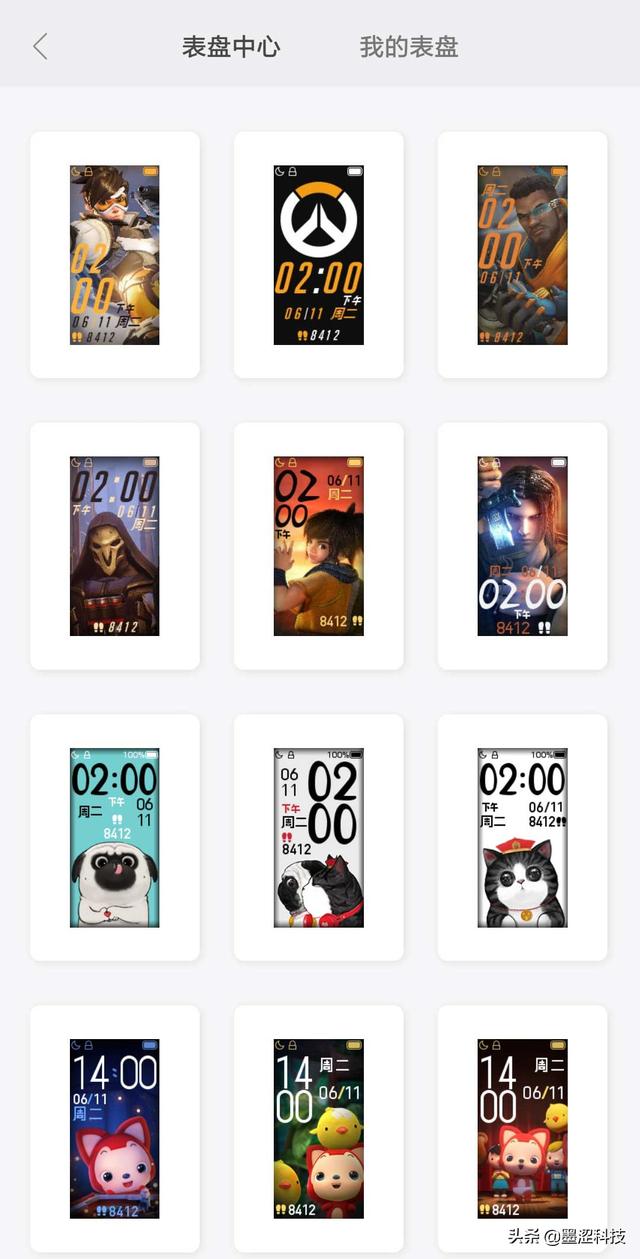Viewport: 640px width, 1259px height.
Task: Select the pug and black cat watch face
Action: point(319,837)
